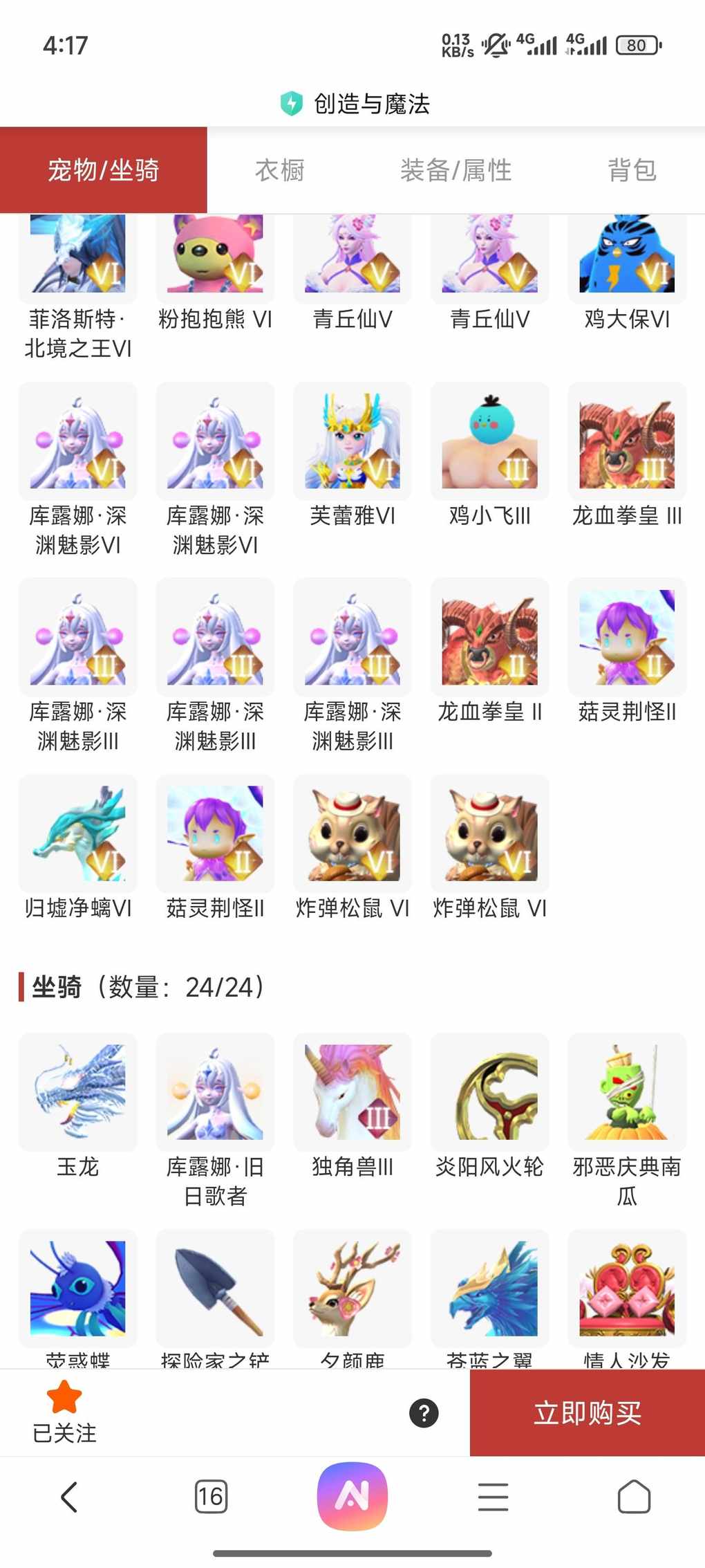Open the question mark help icon
The width and height of the screenshot is (705, 1568).
(424, 1413)
